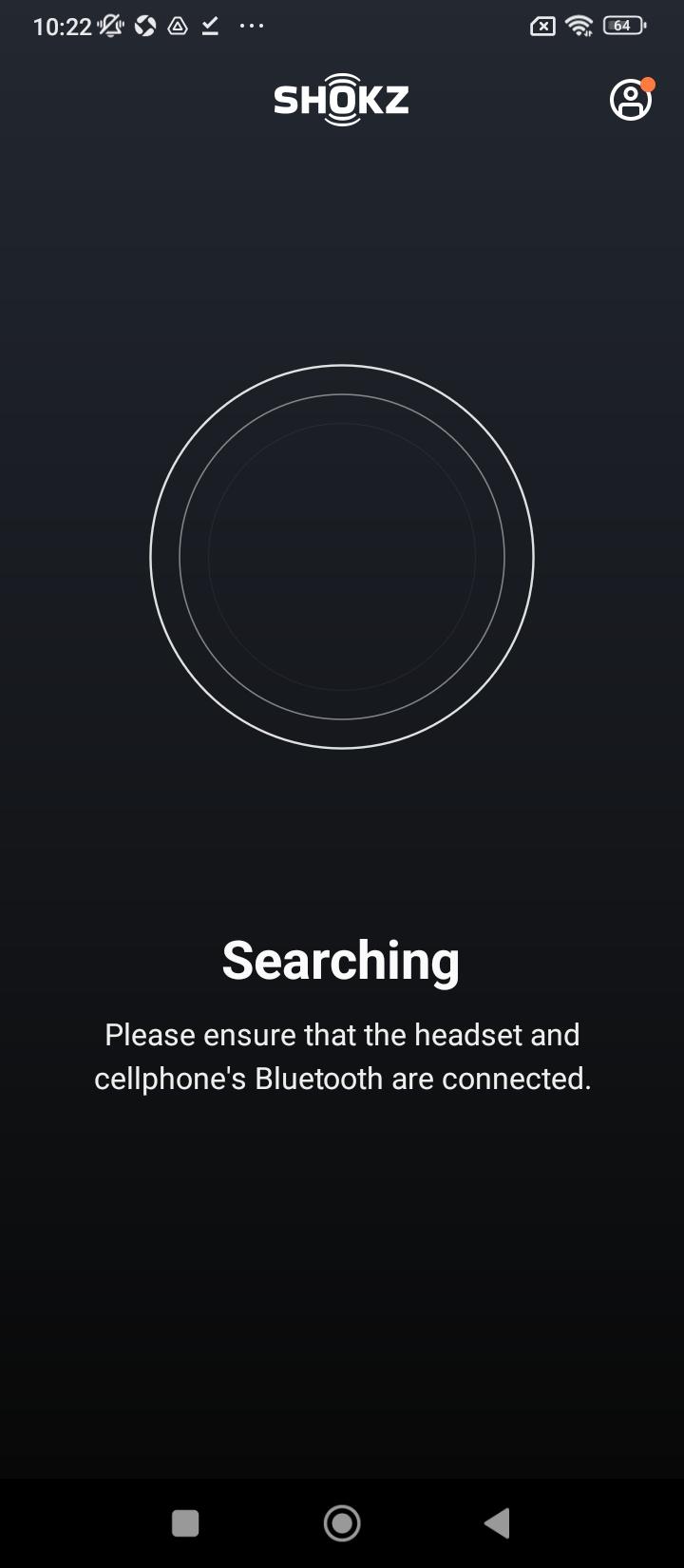The image size is (684, 1568).
Task: Tap the system home button
Action: pyautogui.click(x=342, y=1523)
